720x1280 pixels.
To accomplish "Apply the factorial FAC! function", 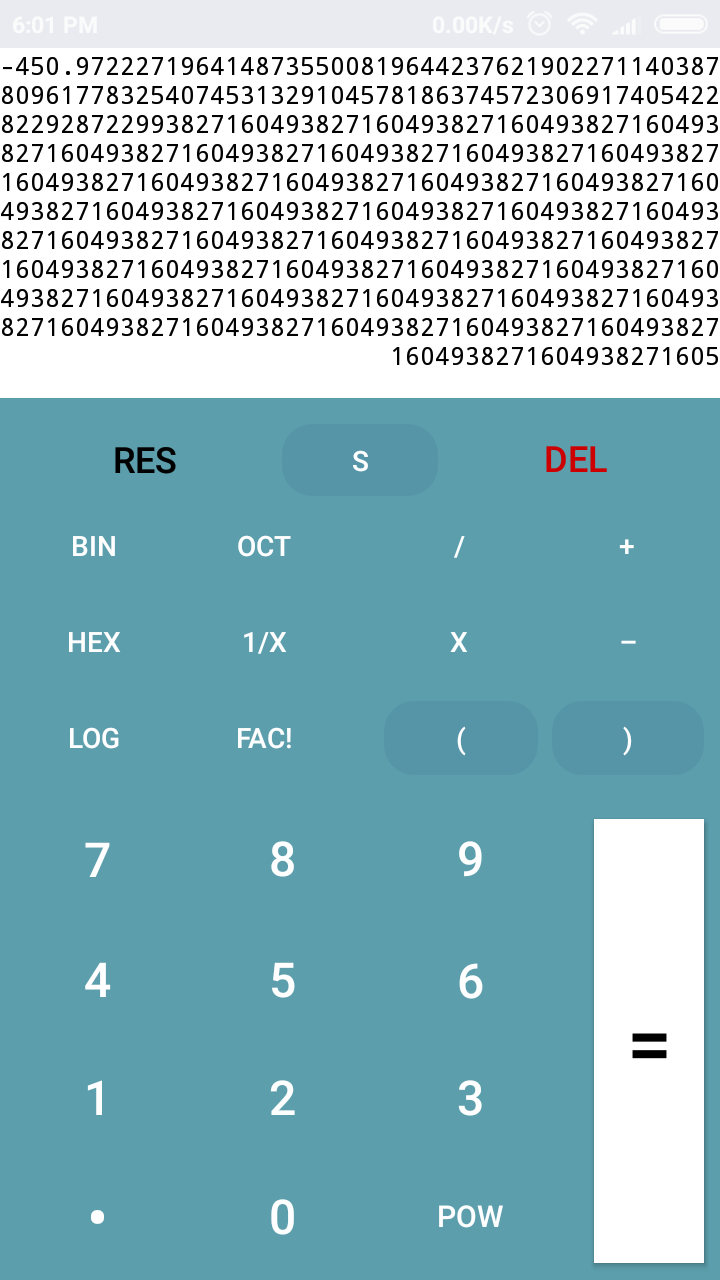I will coord(264,738).
